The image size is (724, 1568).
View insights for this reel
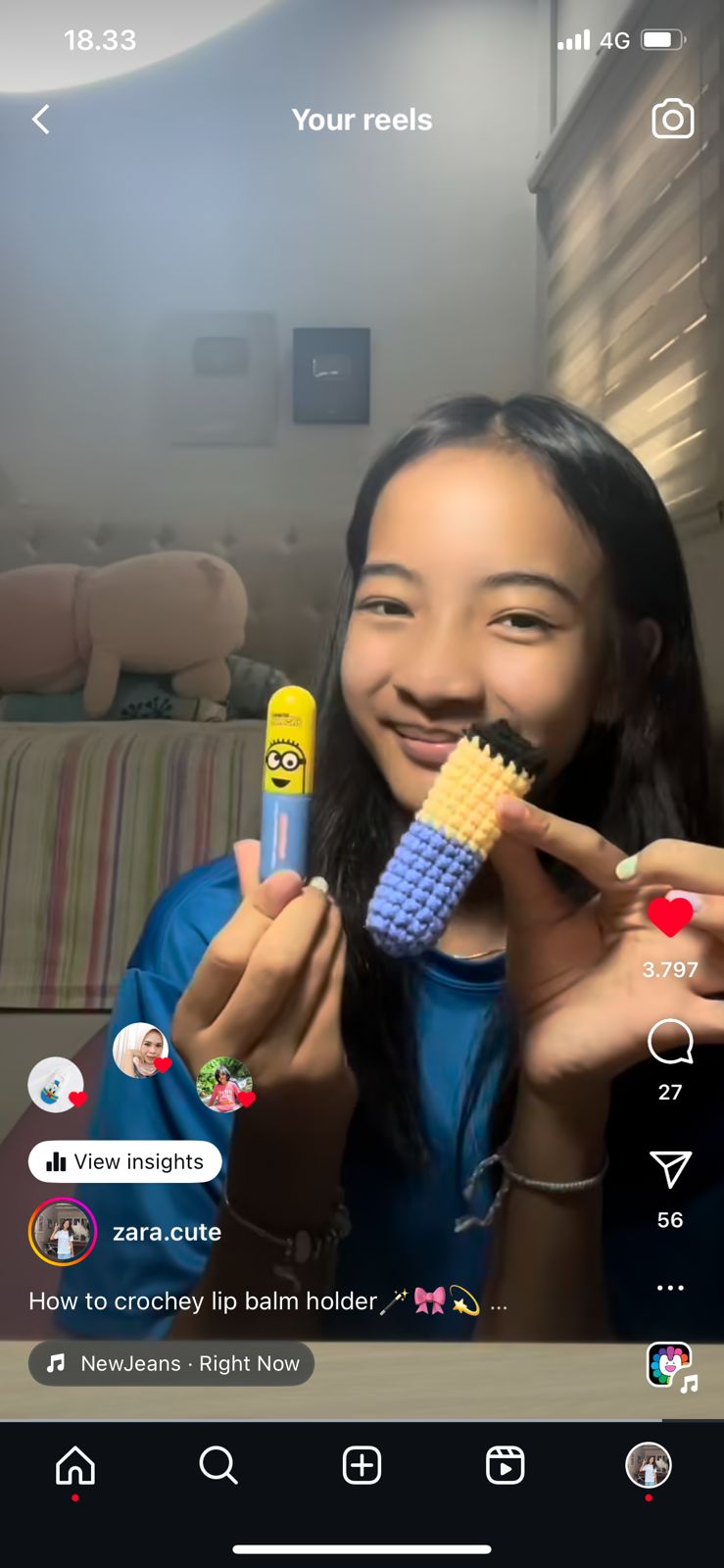pyautogui.click(x=125, y=1161)
